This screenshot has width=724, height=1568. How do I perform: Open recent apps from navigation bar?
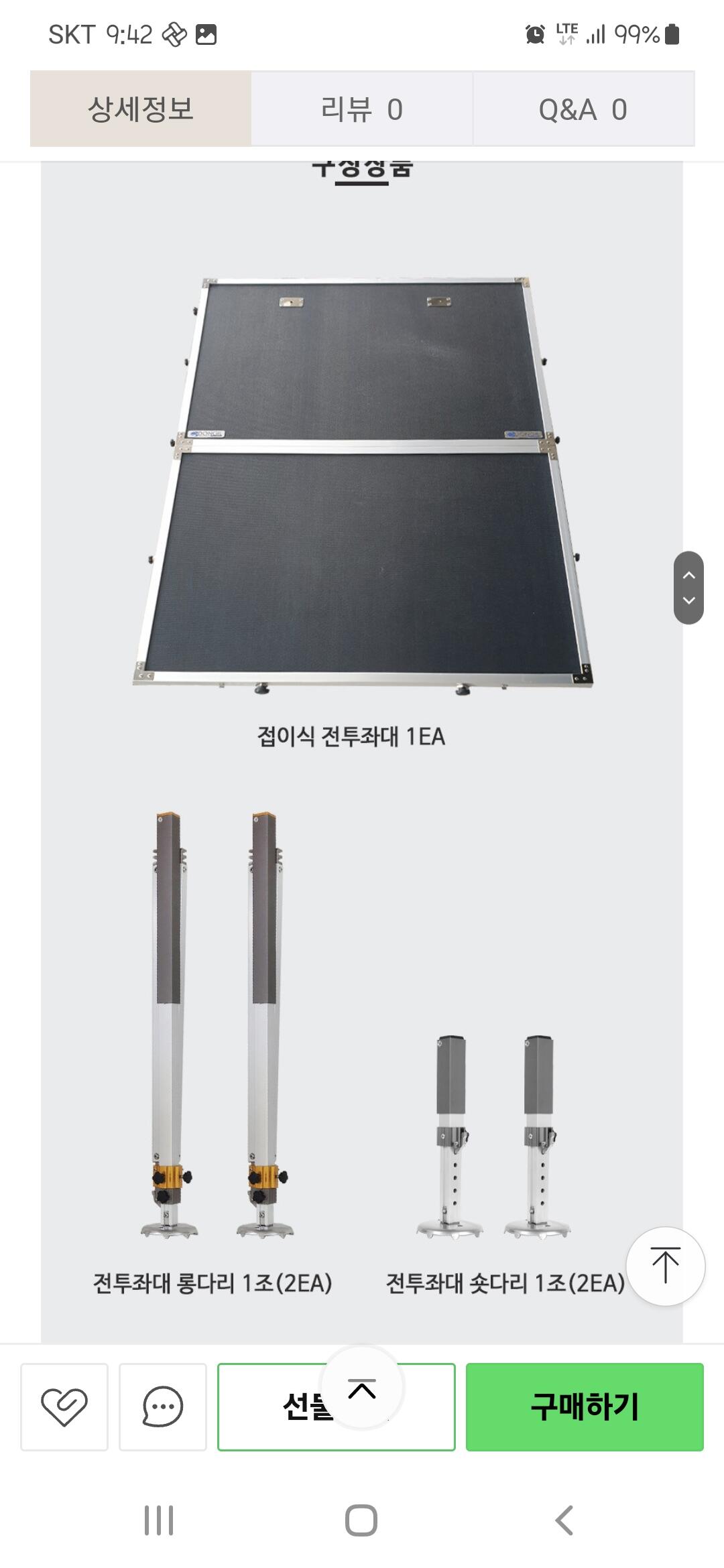[159, 1520]
